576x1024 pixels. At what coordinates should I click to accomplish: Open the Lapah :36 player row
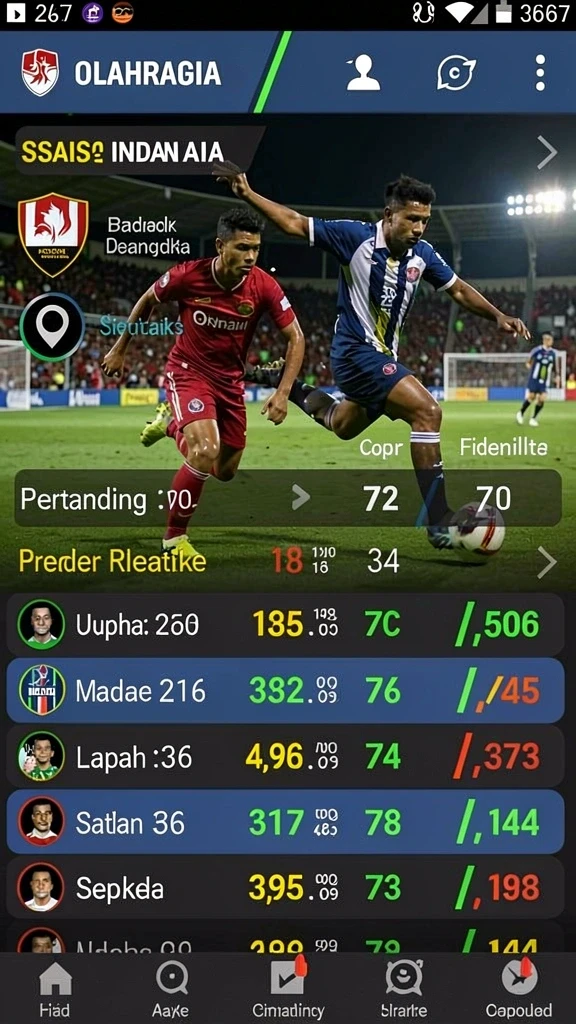pyautogui.click(x=285, y=756)
